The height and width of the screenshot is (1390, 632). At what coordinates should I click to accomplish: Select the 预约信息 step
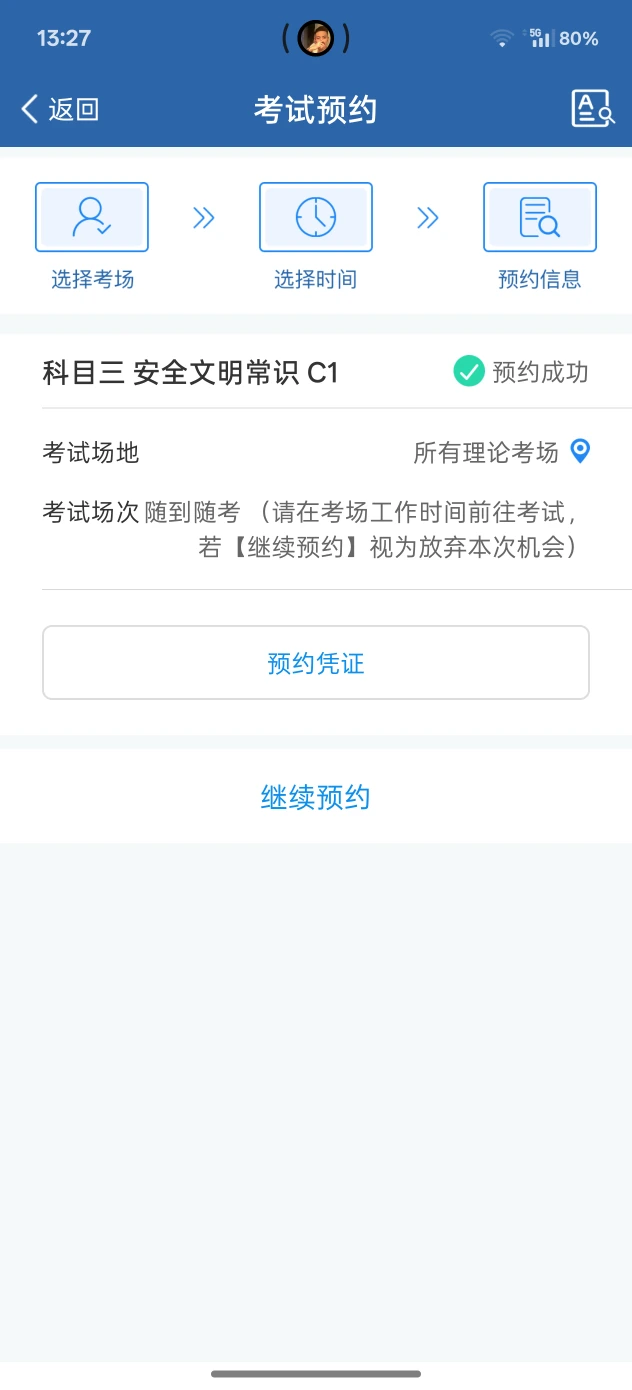point(540,237)
